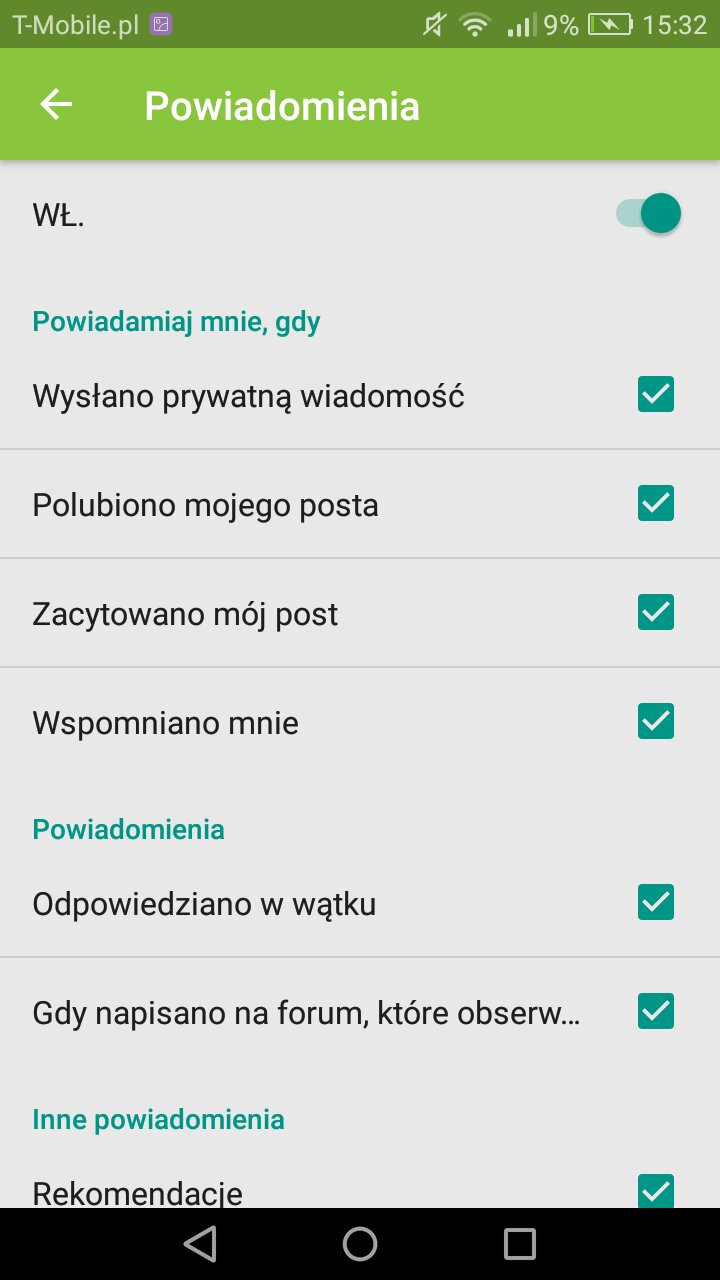Turn off the WŁ. notifications switch
This screenshot has width=720, height=1280.
[648, 214]
